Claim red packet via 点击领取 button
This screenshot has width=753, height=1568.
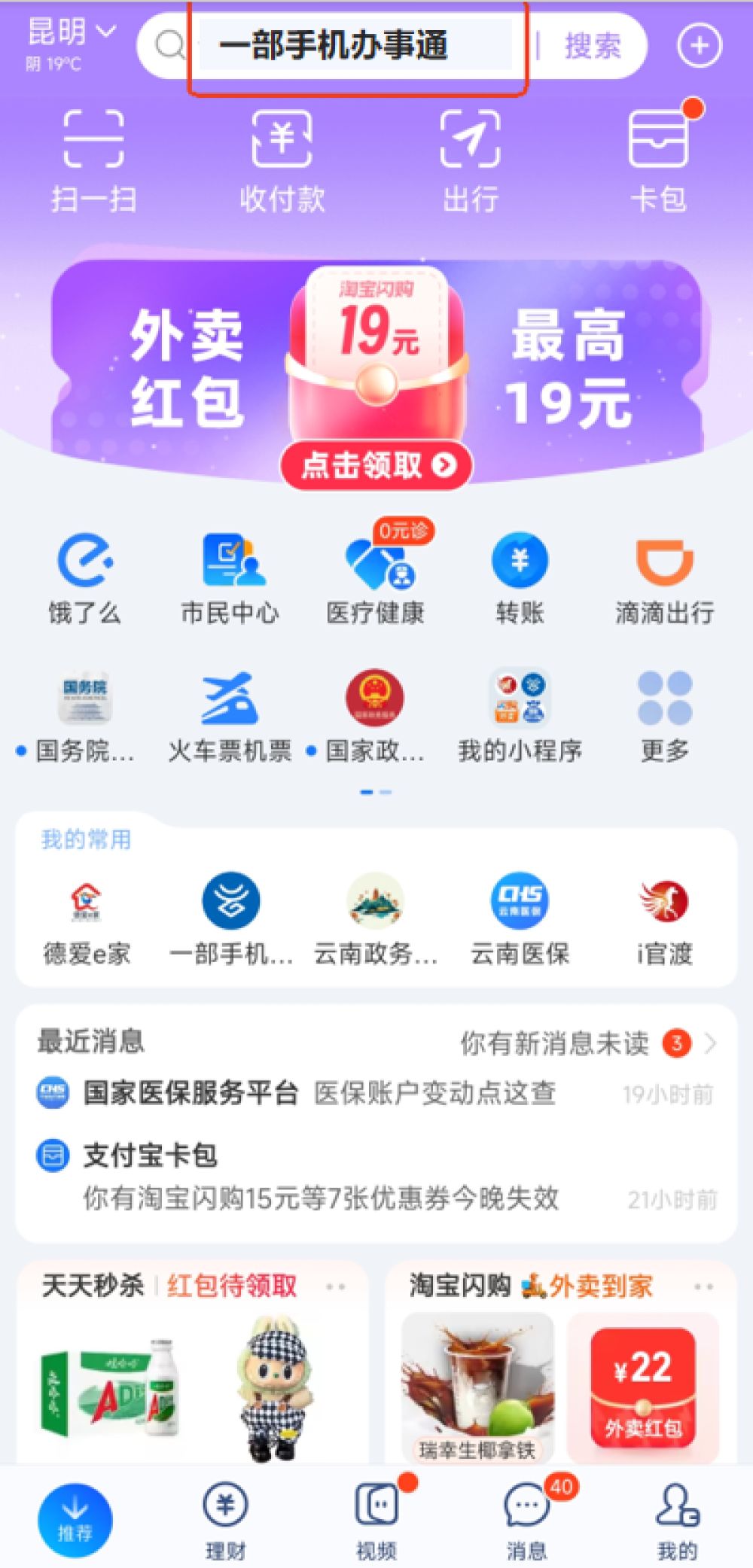click(376, 465)
